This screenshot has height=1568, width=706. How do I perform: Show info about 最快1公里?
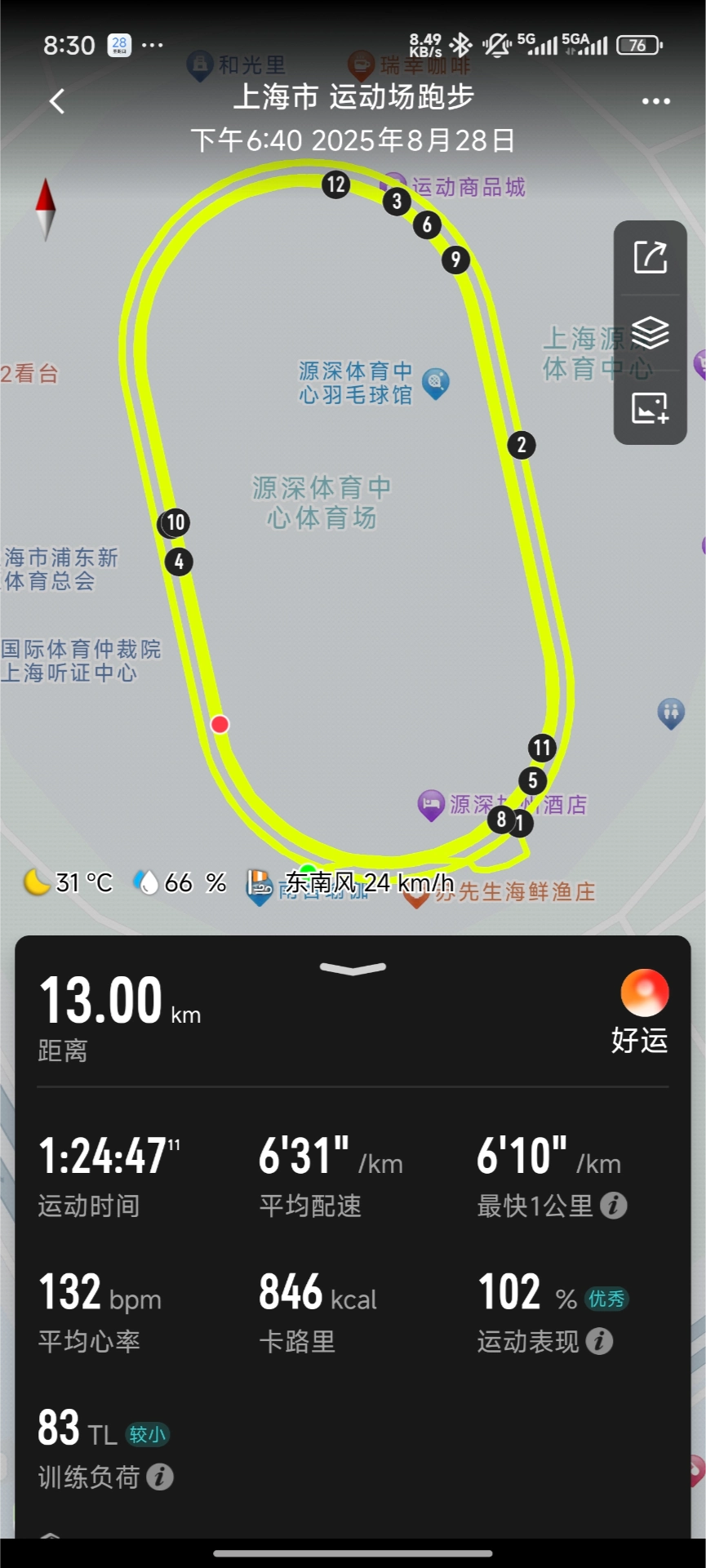click(x=614, y=1206)
